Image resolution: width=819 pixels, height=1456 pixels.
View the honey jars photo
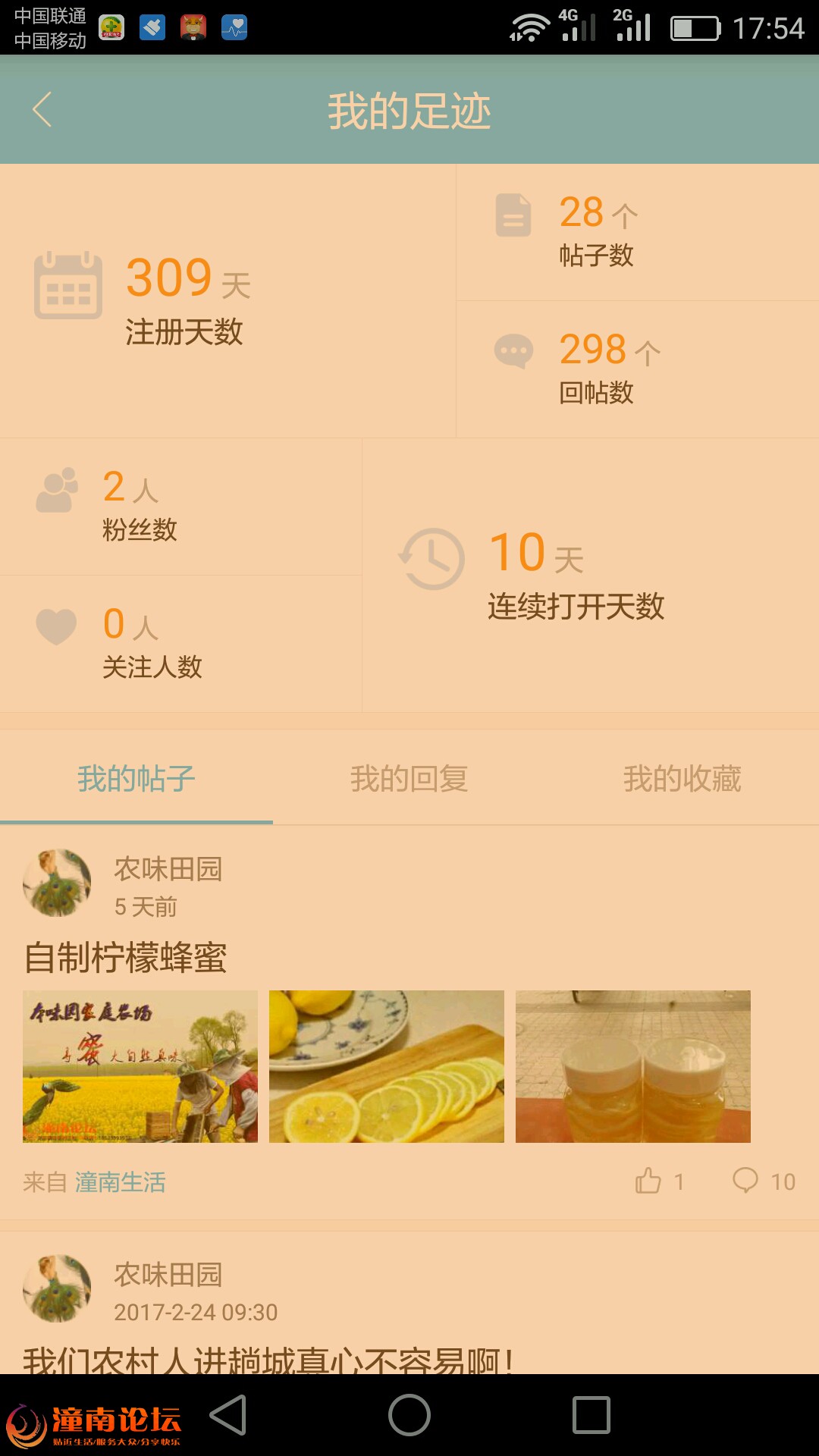click(633, 1066)
